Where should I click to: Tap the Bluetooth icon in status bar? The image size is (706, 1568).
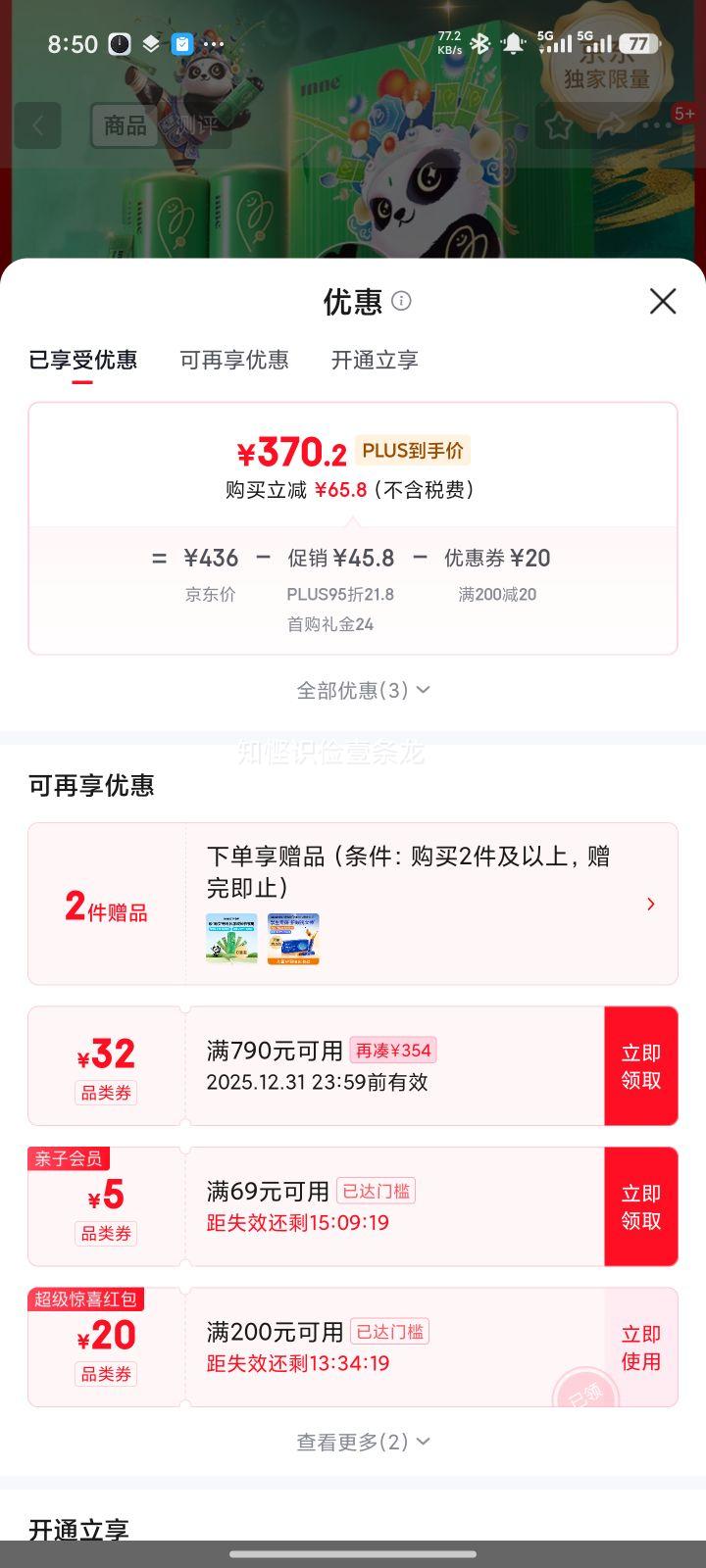[479, 43]
